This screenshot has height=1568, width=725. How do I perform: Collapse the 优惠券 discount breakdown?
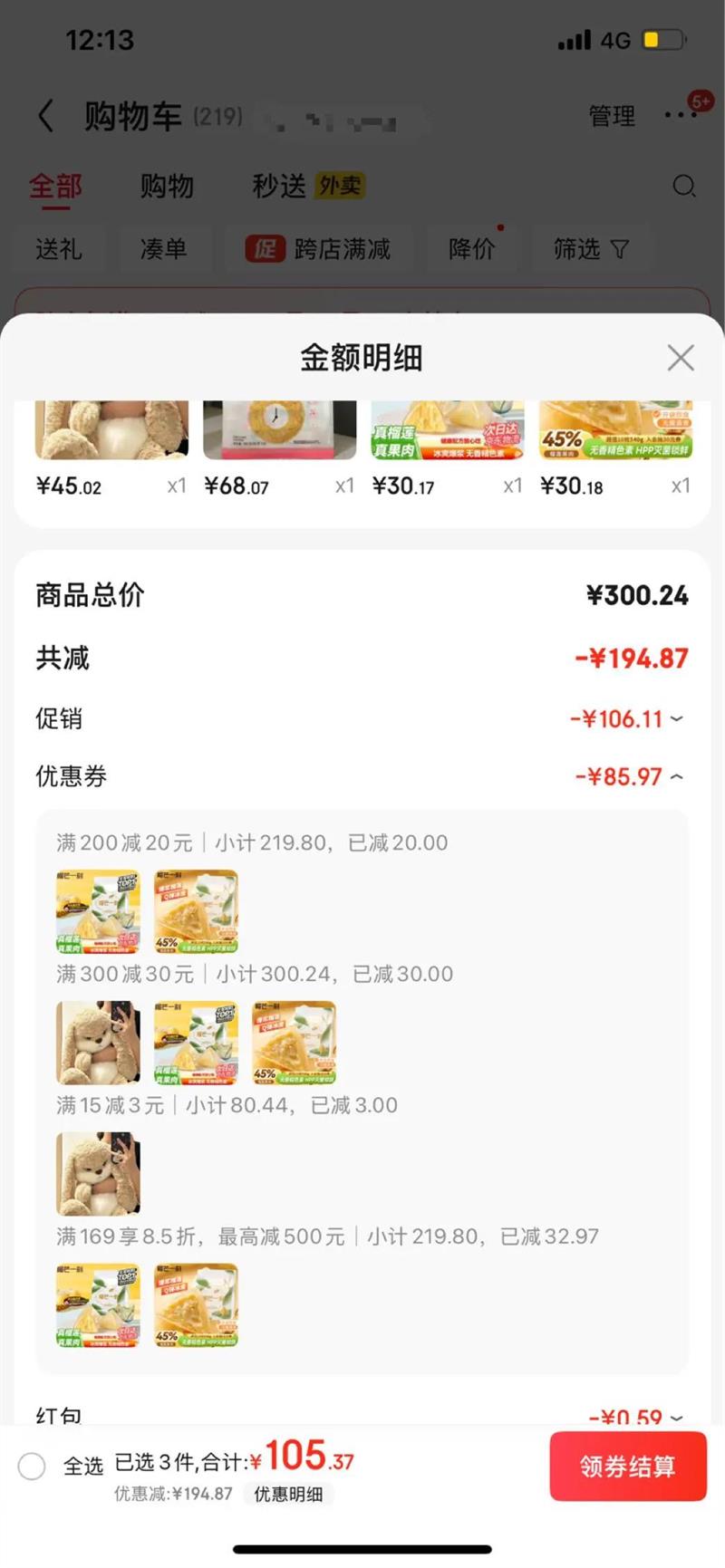click(x=630, y=776)
